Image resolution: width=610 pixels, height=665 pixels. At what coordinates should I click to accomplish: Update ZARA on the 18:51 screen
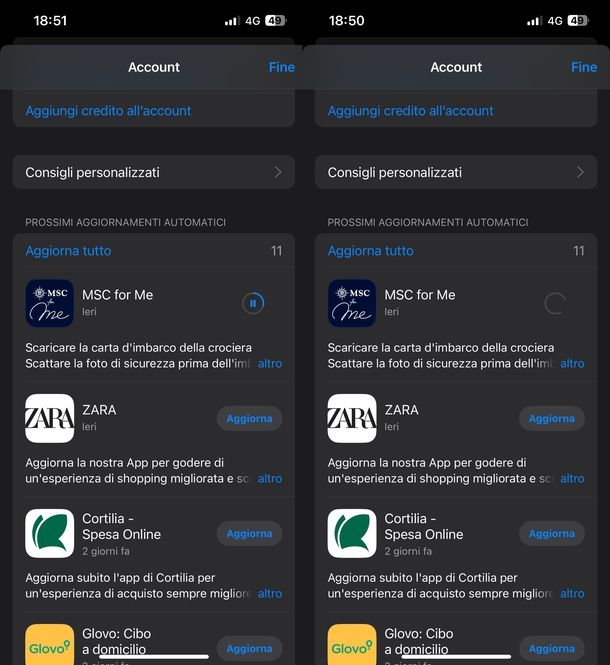249,419
